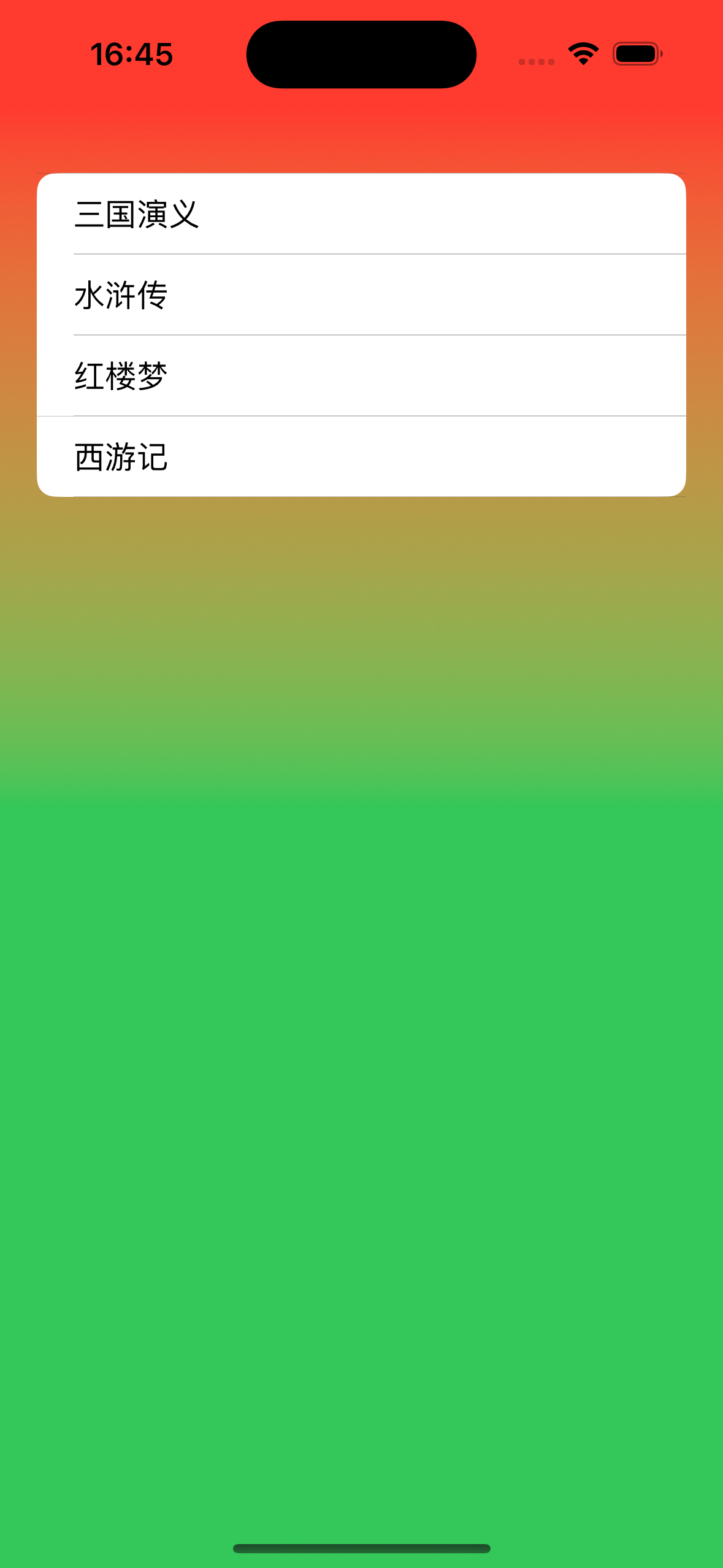Viewport: 723px width, 1568px height.
Task: Open the 水浒传 list item
Action: [361, 295]
